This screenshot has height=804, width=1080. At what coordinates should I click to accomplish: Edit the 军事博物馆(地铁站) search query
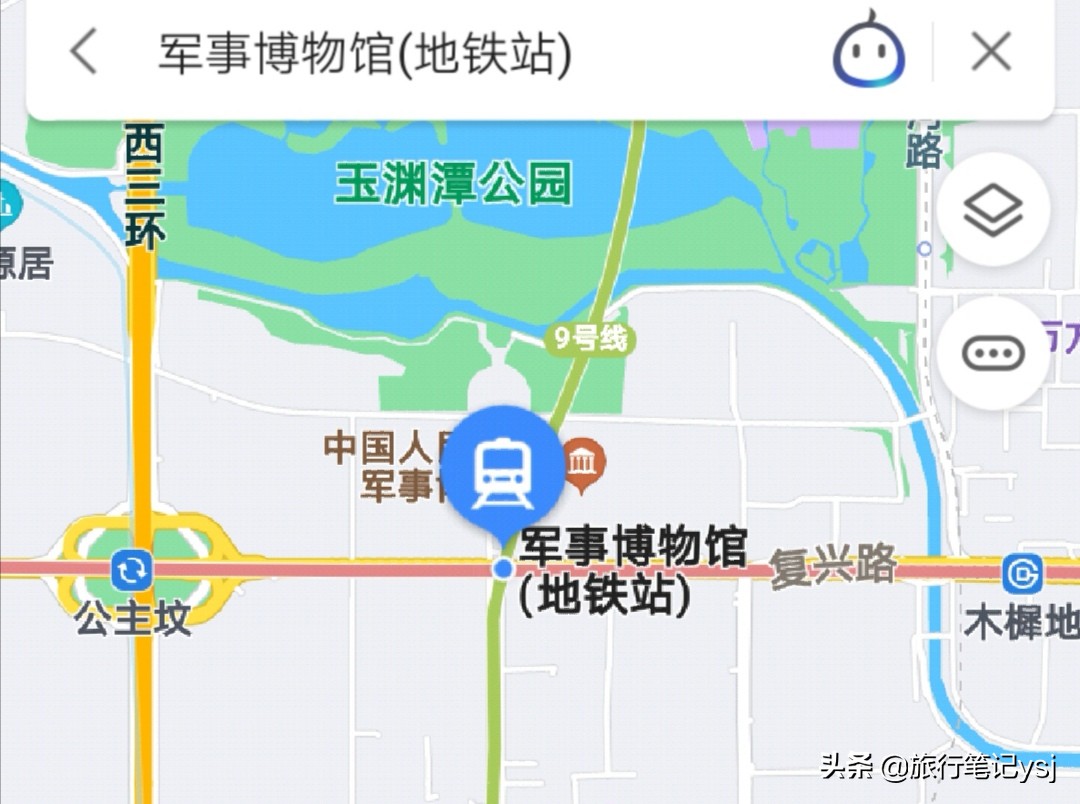pyautogui.click(x=365, y=52)
